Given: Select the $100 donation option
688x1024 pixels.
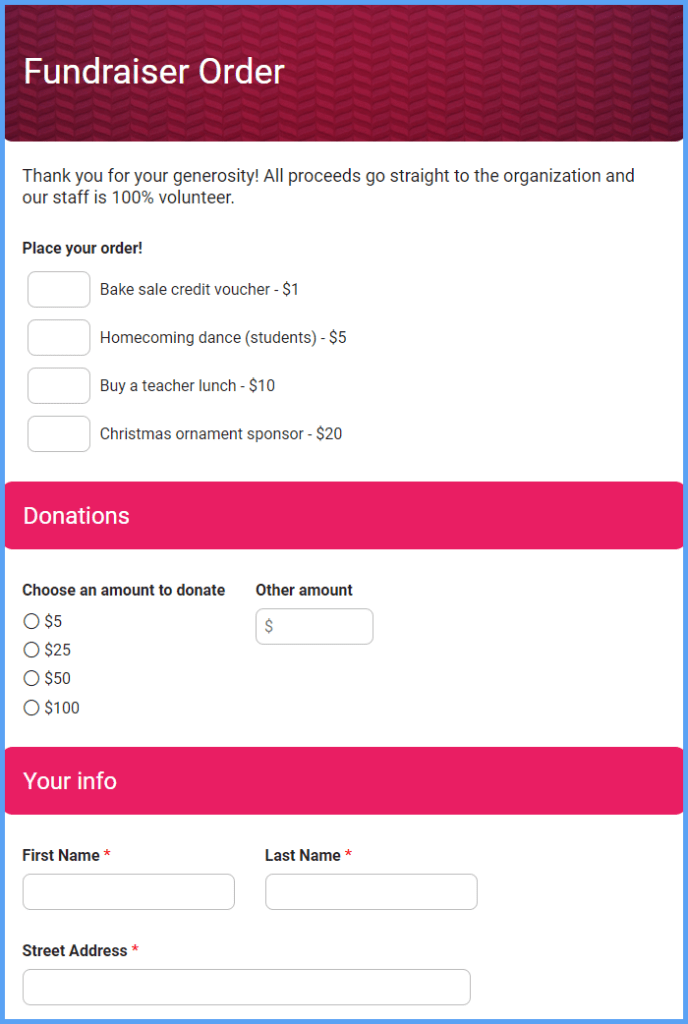Looking at the screenshot, I should point(31,708).
